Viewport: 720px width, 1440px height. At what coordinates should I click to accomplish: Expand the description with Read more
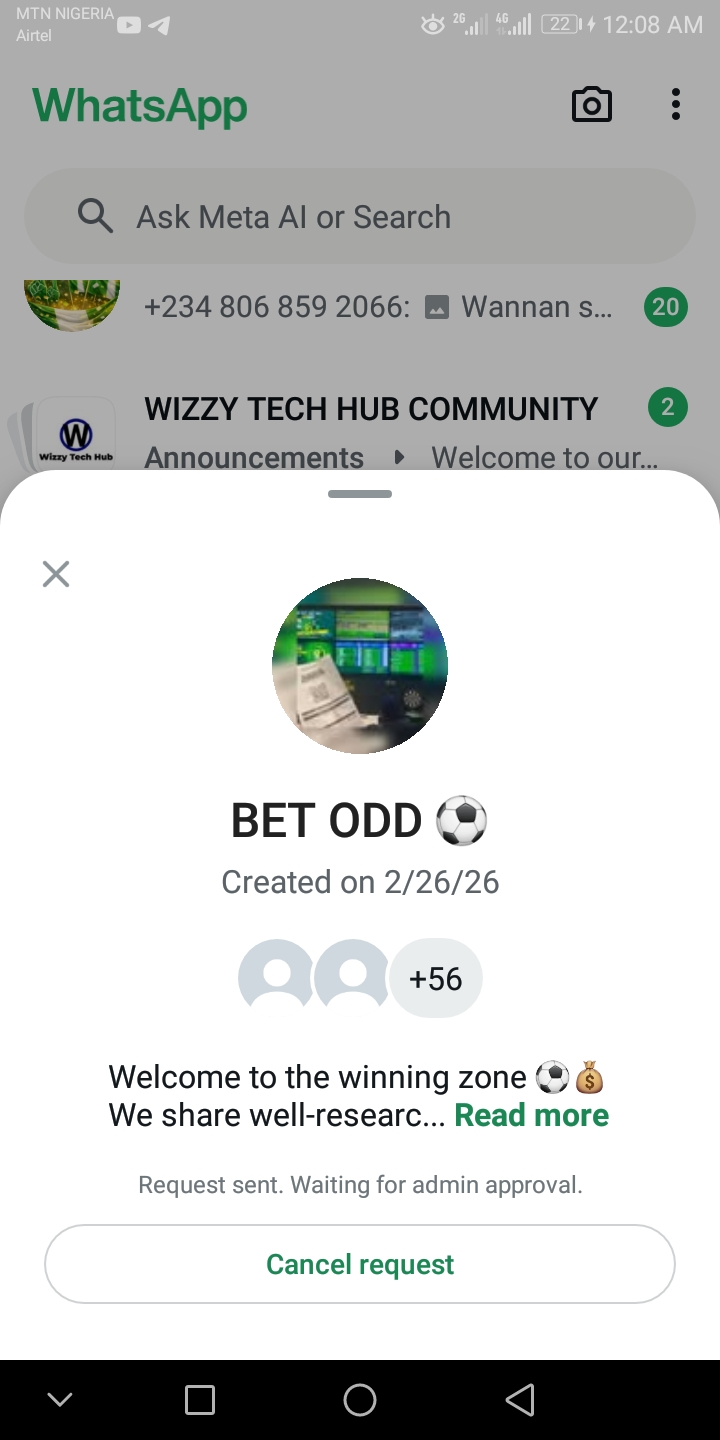531,1115
